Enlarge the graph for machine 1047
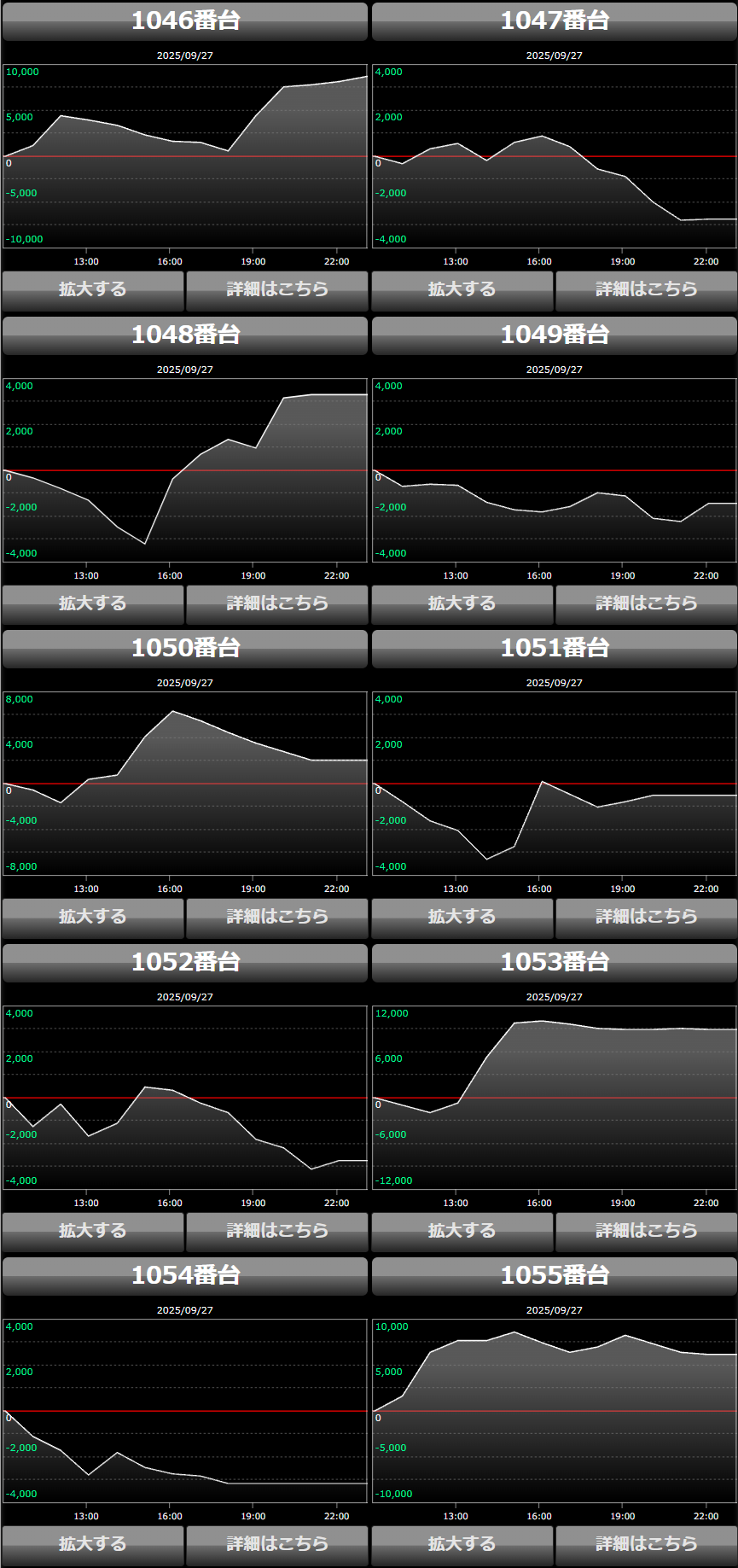The height and width of the screenshot is (1568, 738). click(462, 290)
